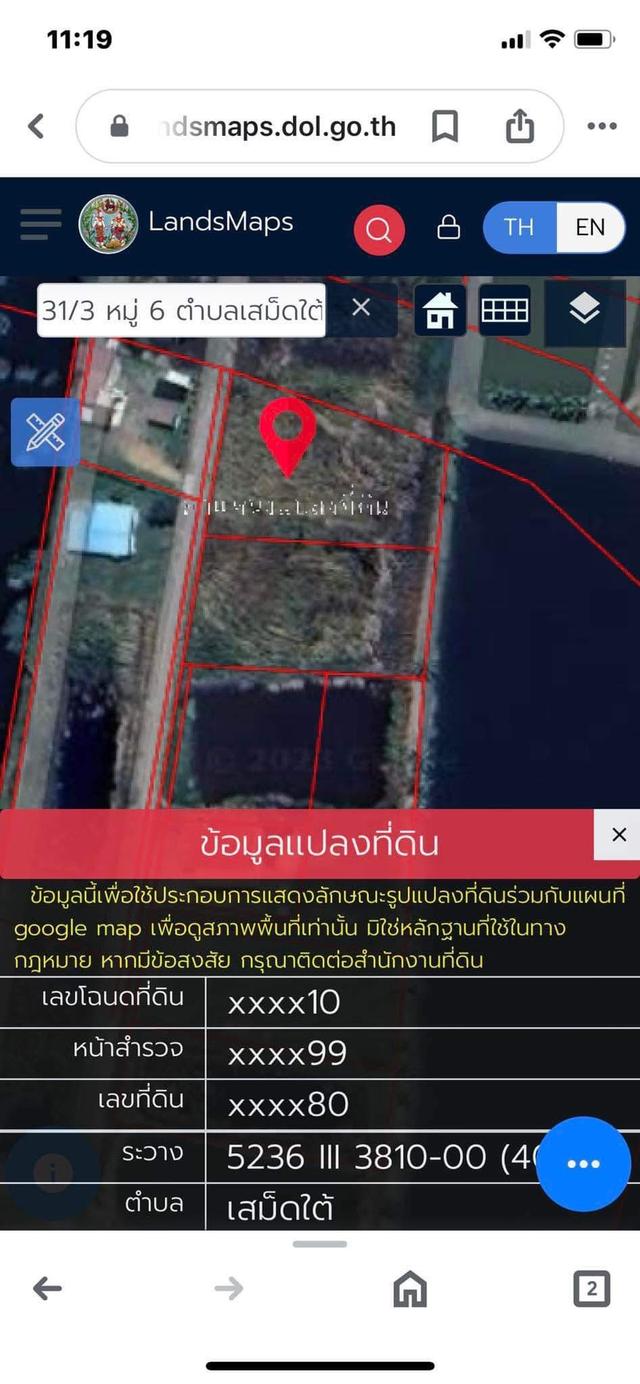Tap the landsmaps.dol.go.th address bar

tap(275, 127)
